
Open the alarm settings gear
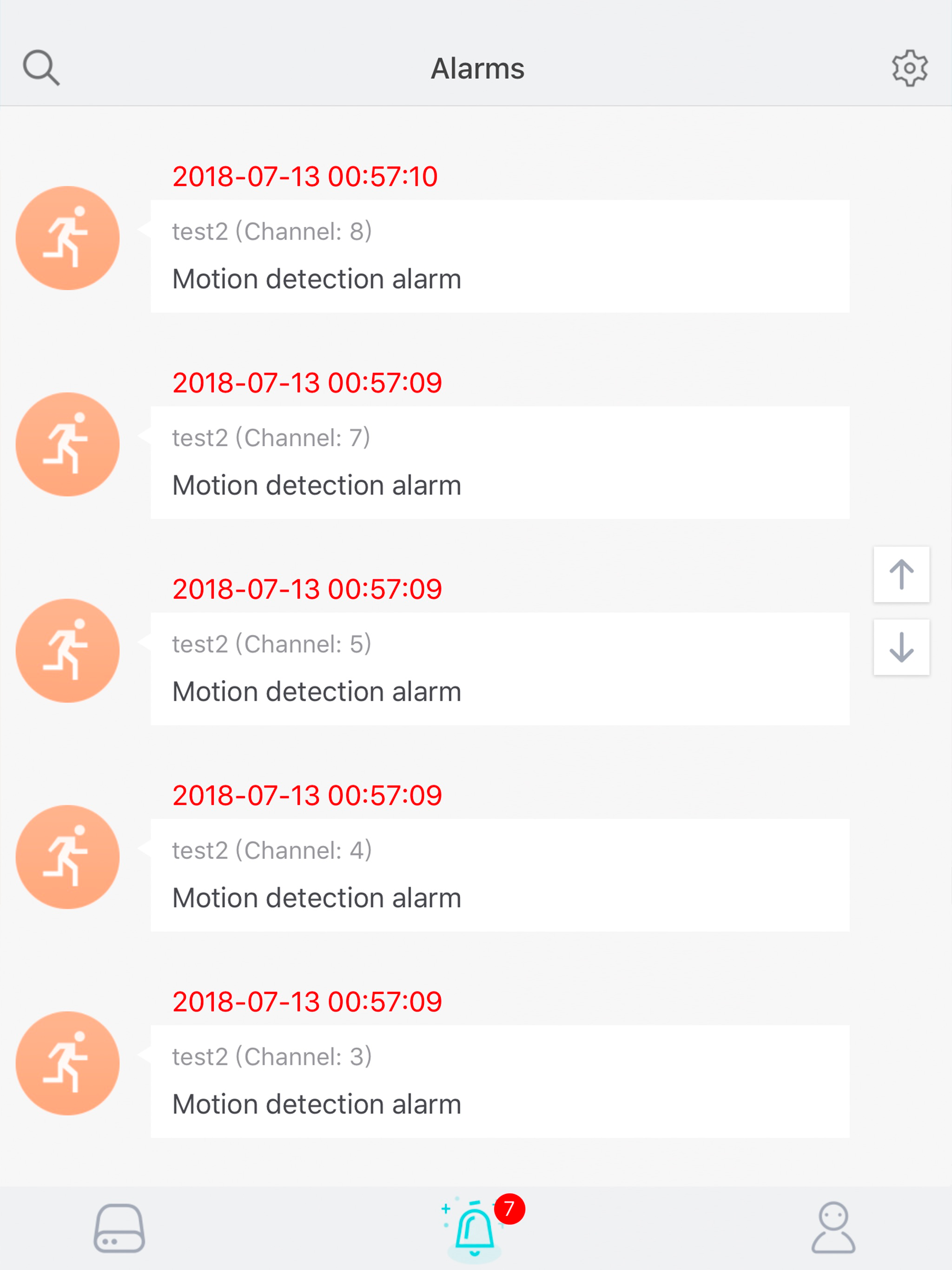pyautogui.click(x=911, y=67)
